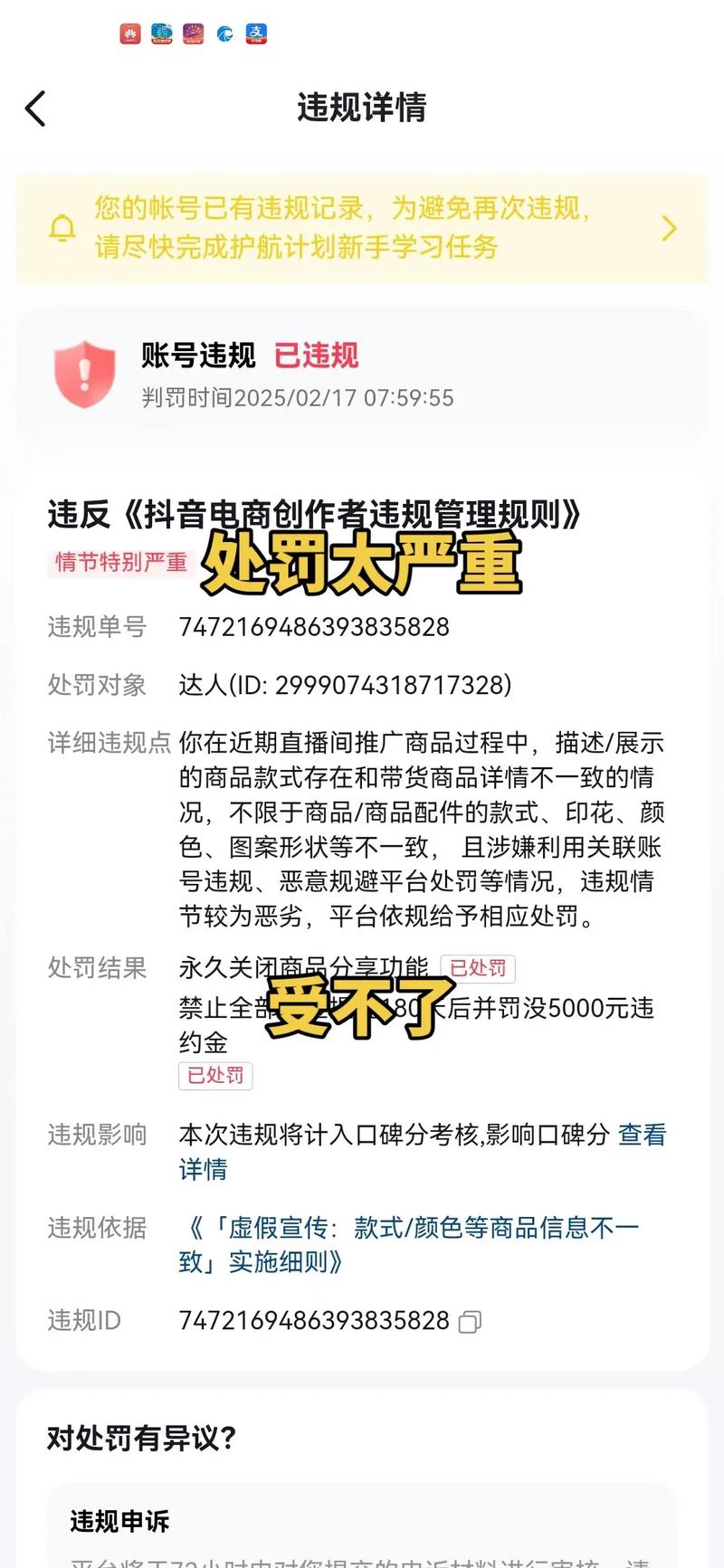
Task: Select the 违规详情 page title
Action: pos(361,108)
